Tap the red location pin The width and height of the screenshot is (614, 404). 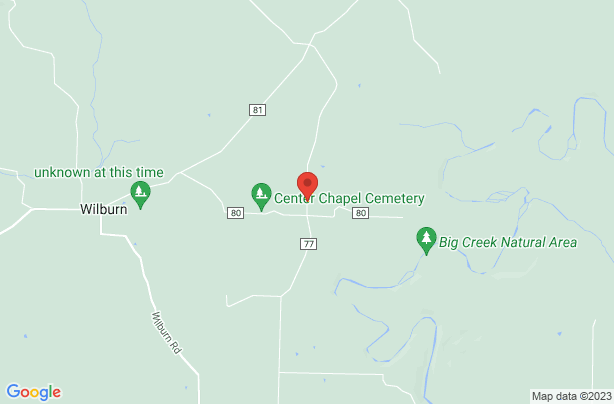[x=308, y=185]
